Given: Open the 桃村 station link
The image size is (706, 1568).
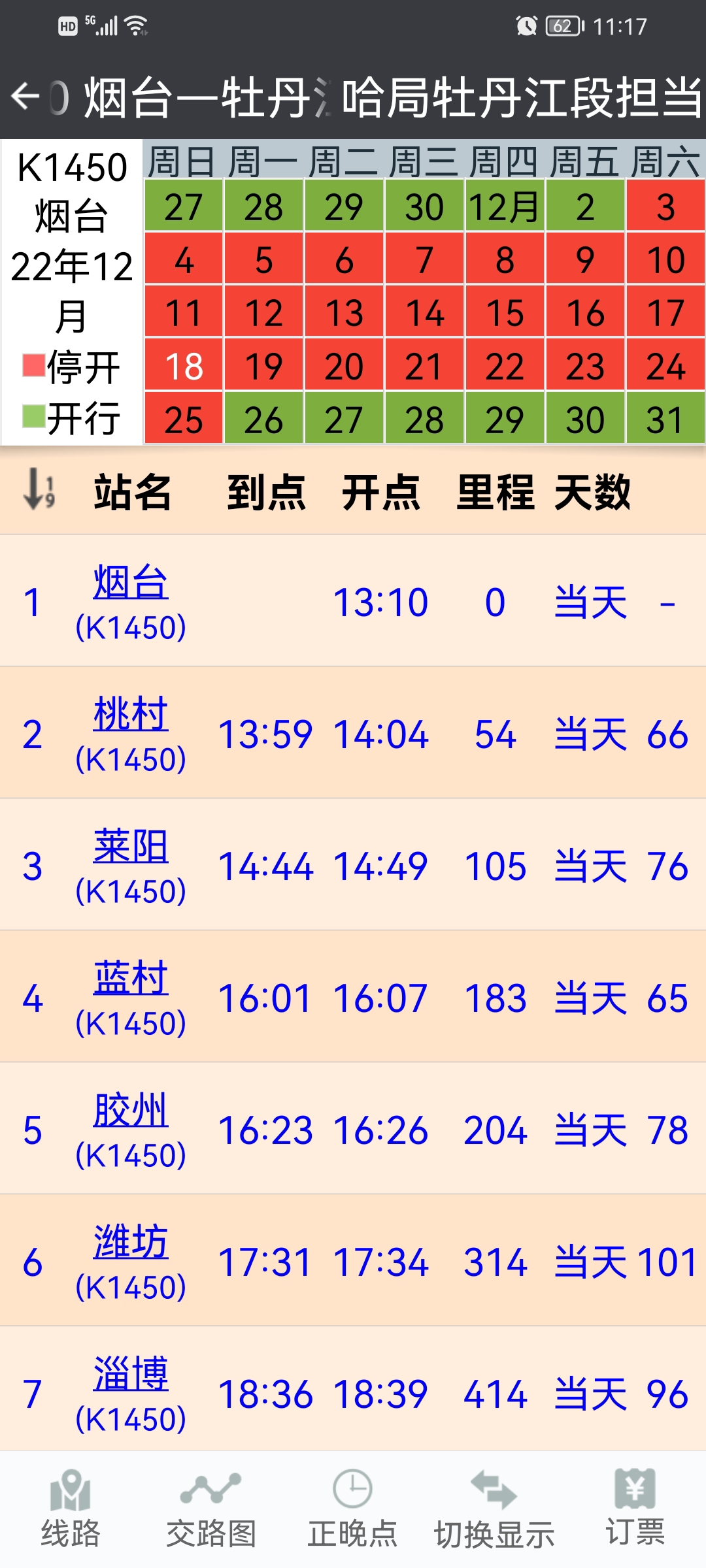Looking at the screenshot, I should 131,713.
